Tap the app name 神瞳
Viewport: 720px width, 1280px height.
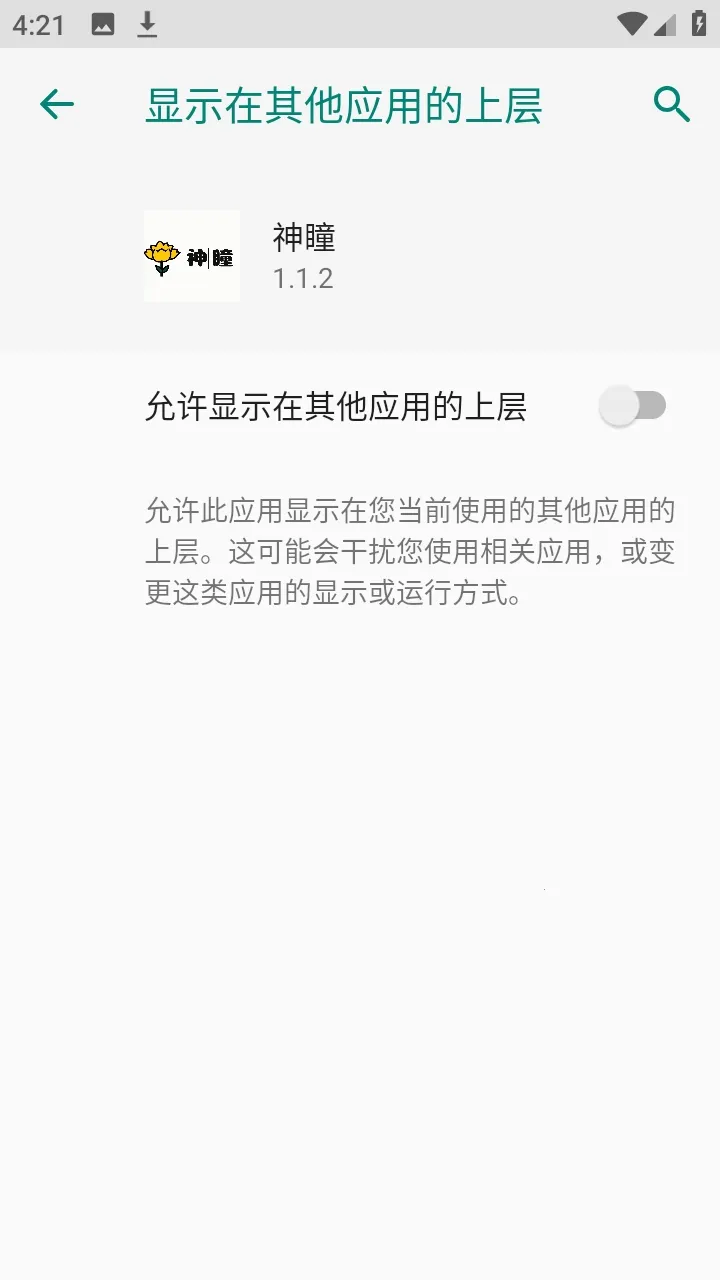304,237
